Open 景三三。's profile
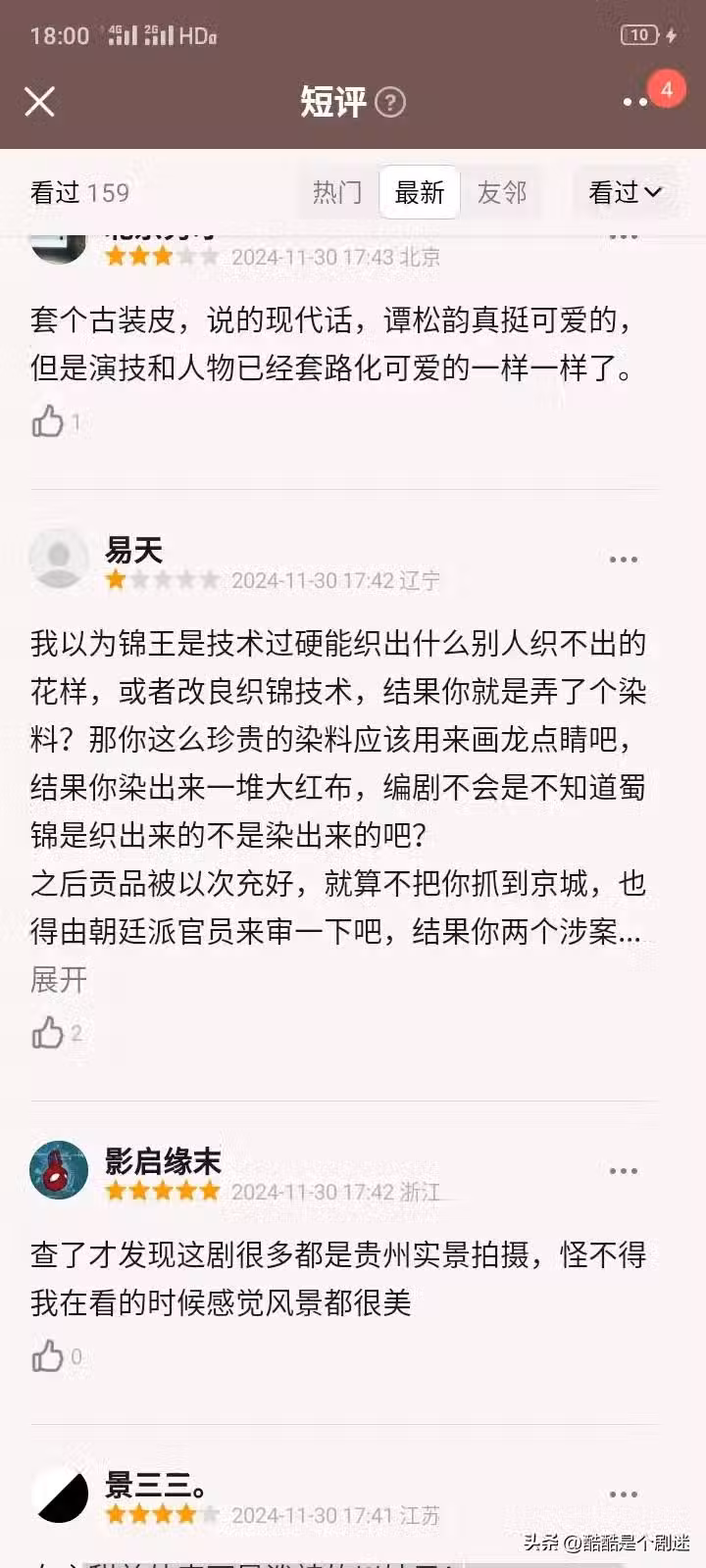Image resolution: width=706 pixels, height=1568 pixels. click(59, 1494)
